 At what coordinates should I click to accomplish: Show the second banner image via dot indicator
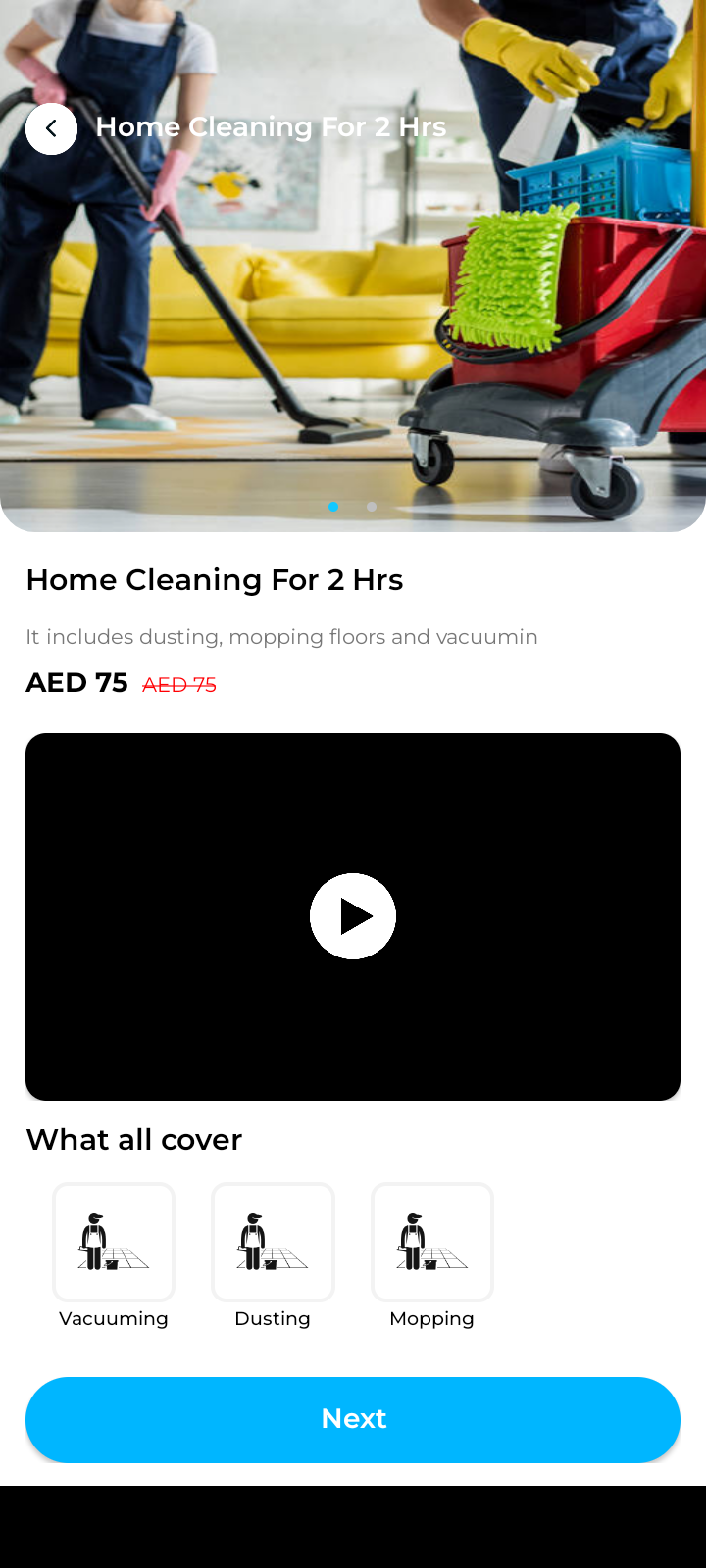(x=372, y=507)
